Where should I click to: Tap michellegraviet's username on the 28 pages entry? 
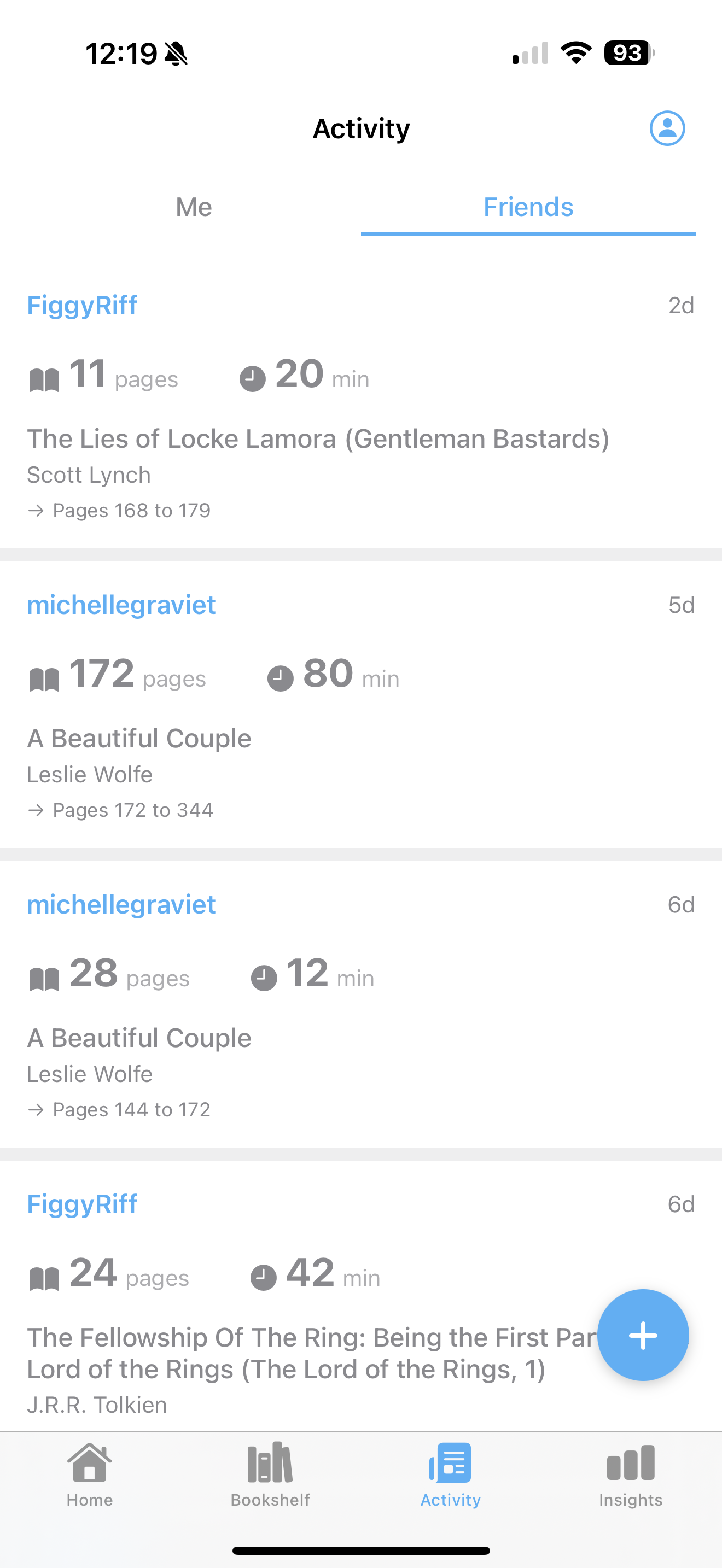coord(121,904)
